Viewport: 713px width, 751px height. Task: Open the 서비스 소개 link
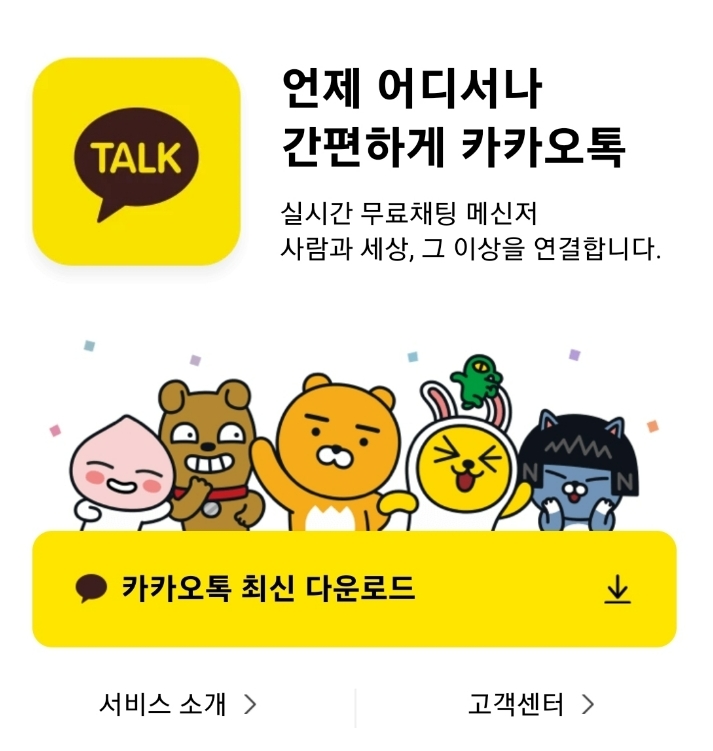click(x=177, y=704)
